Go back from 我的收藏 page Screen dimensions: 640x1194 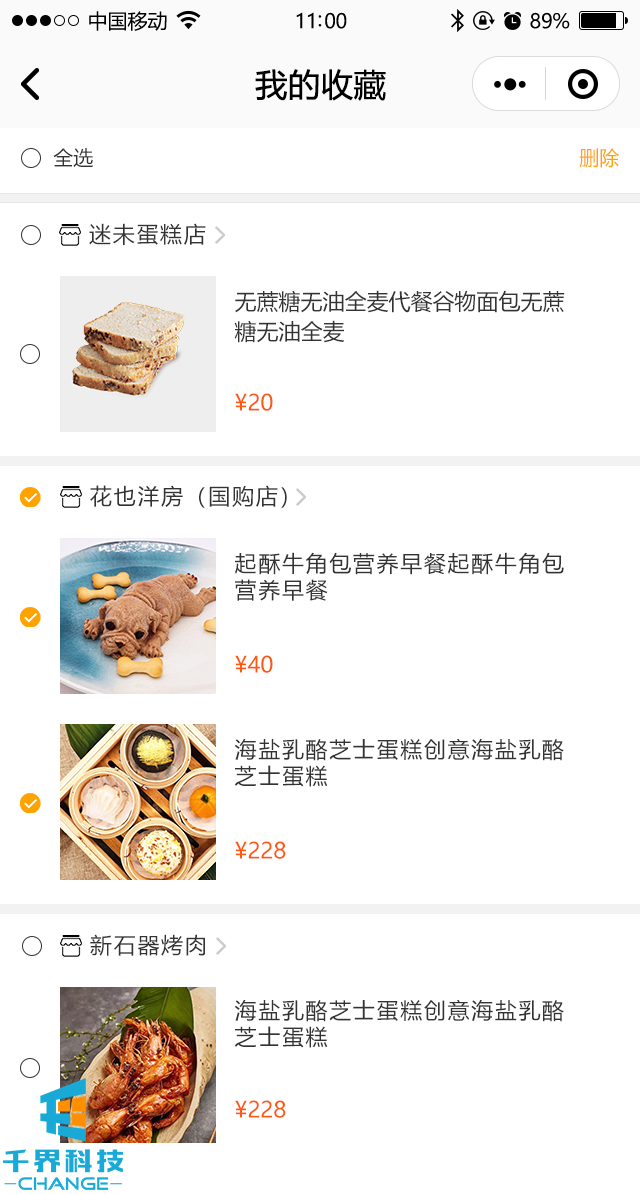(x=31, y=85)
